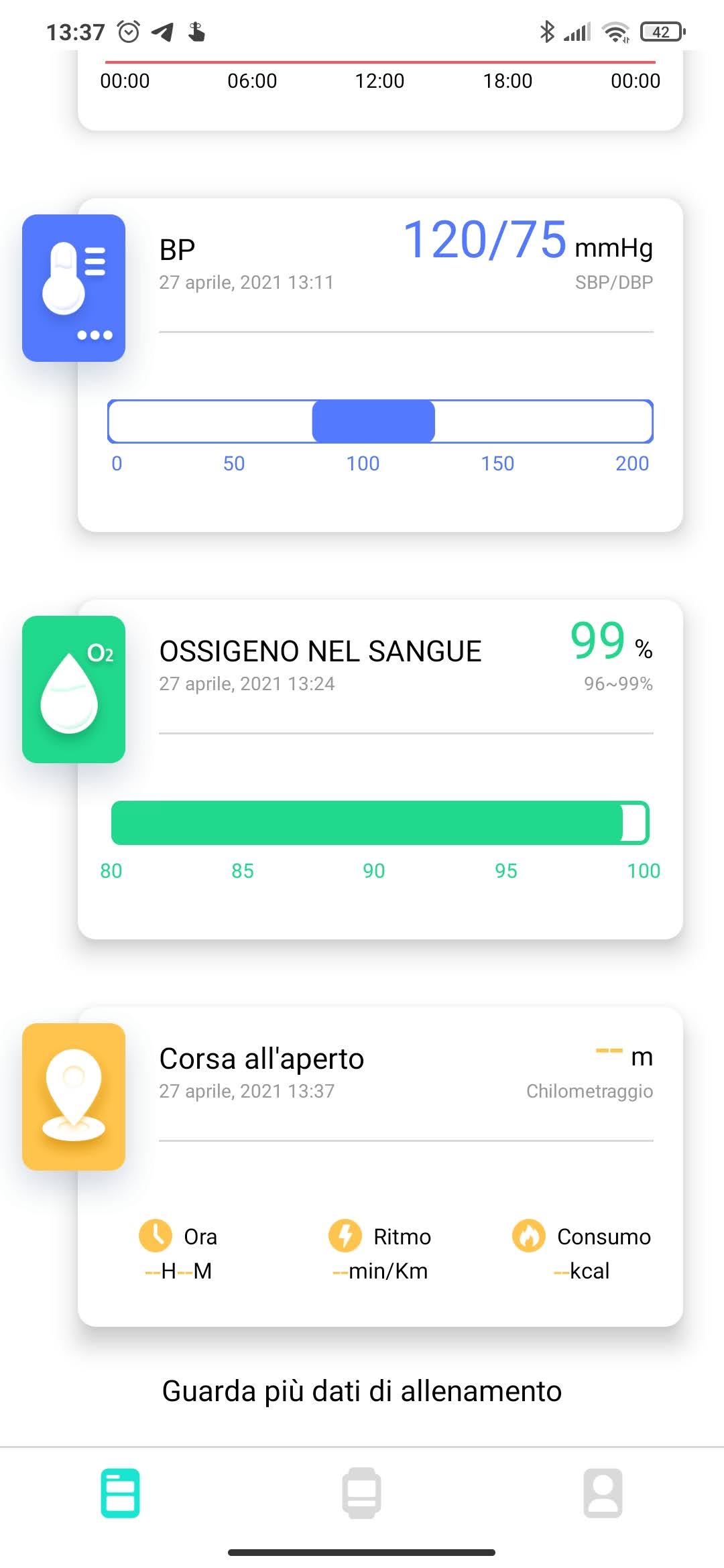Switch to the watch device tab
Screen dimensions: 724x1568
point(362,1493)
